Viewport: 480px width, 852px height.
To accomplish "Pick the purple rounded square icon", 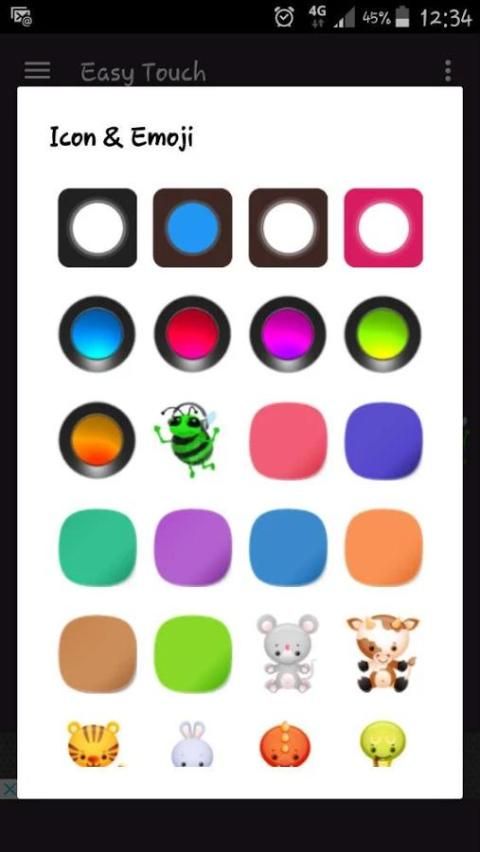I will point(192,547).
